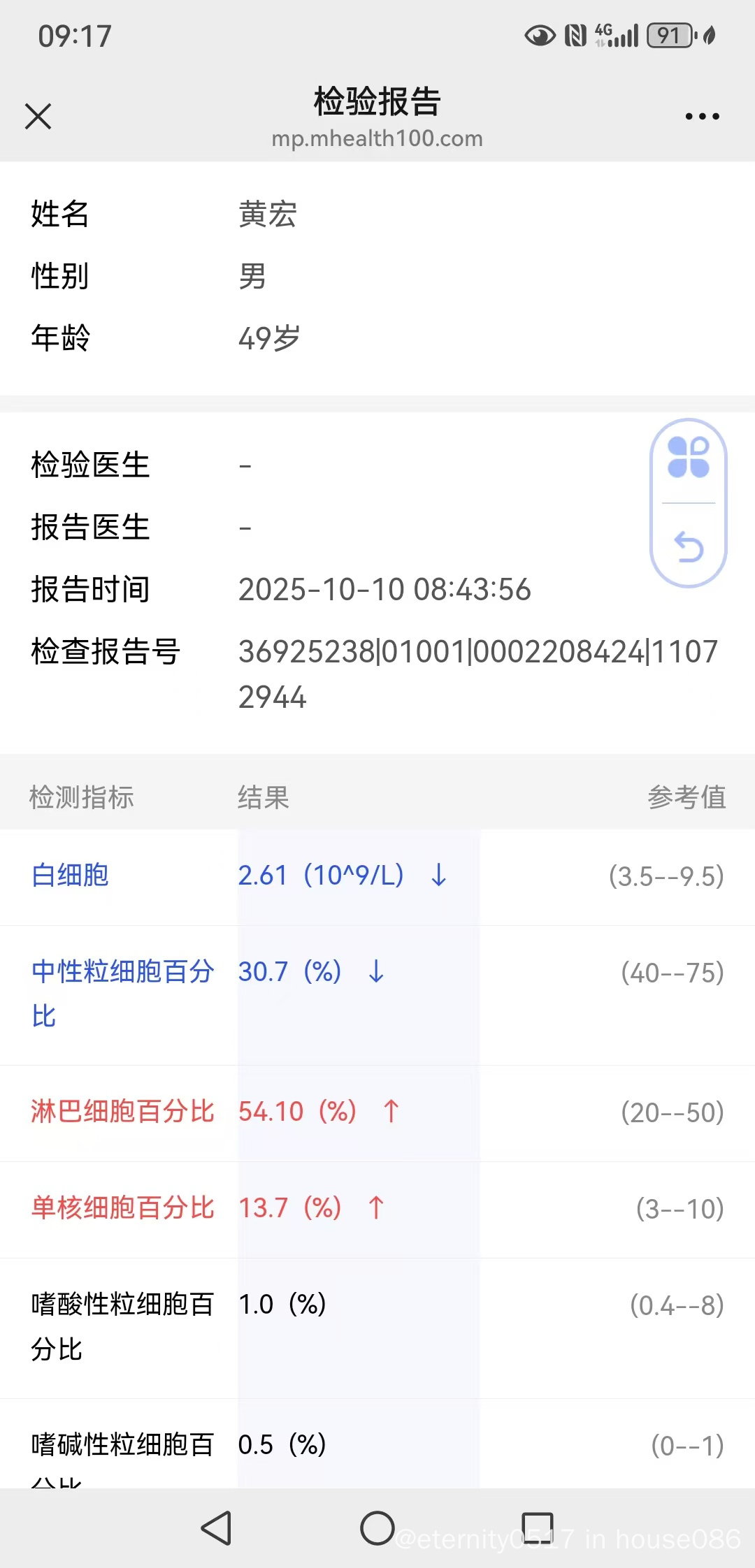
Task: Close the 检验报告 page
Action: click(38, 117)
